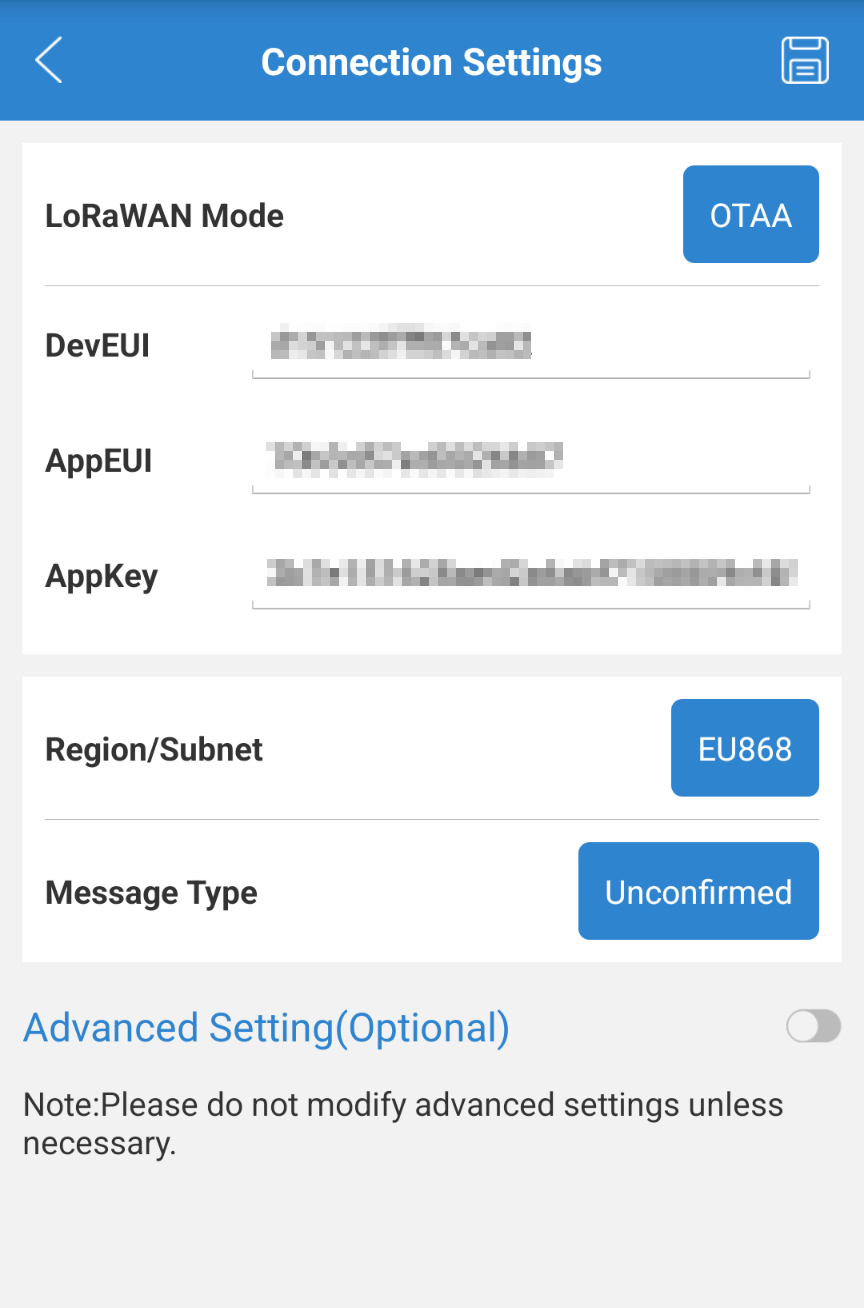This screenshot has width=864, height=1308.
Task: Click the Advanced Setting(Optional) link
Action: pos(266,1027)
